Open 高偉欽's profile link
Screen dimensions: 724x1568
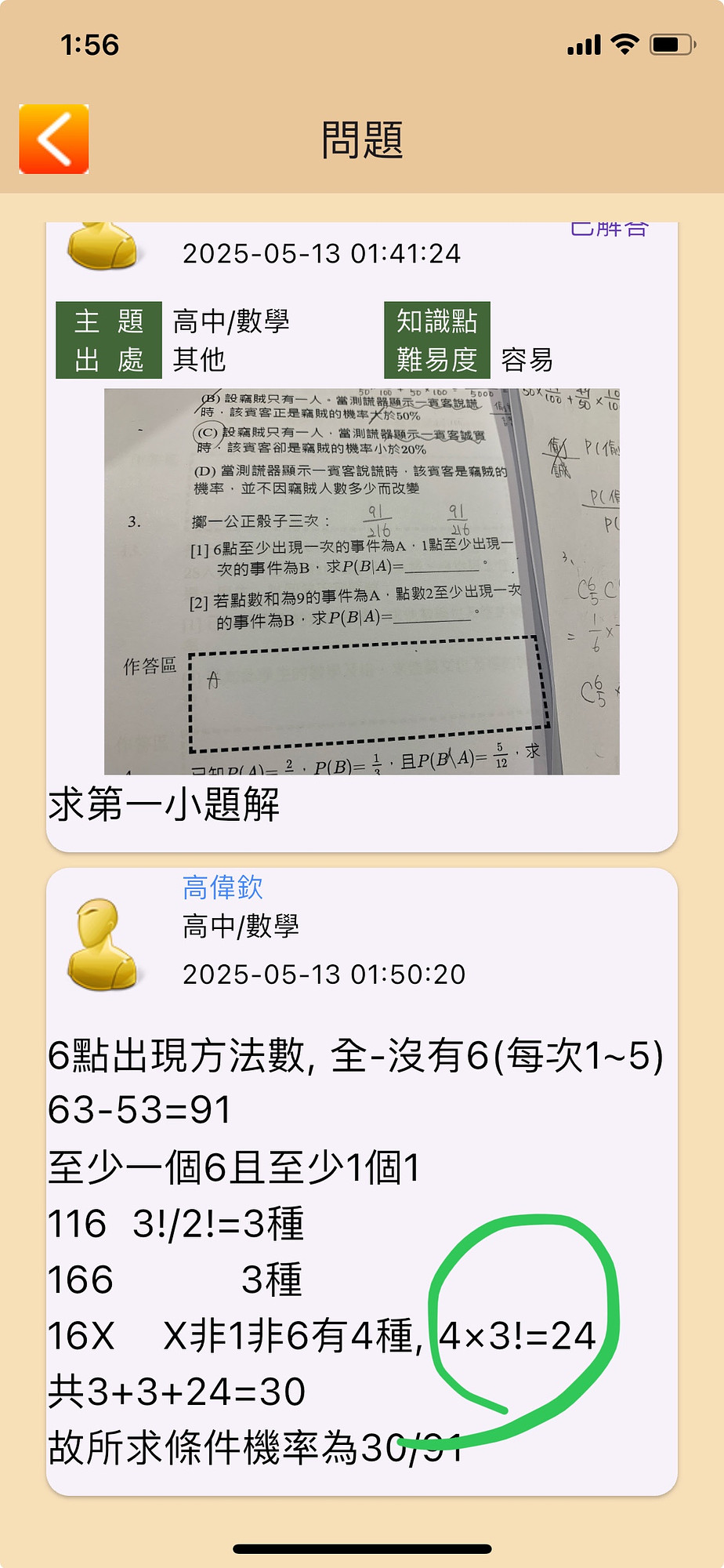point(223,887)
